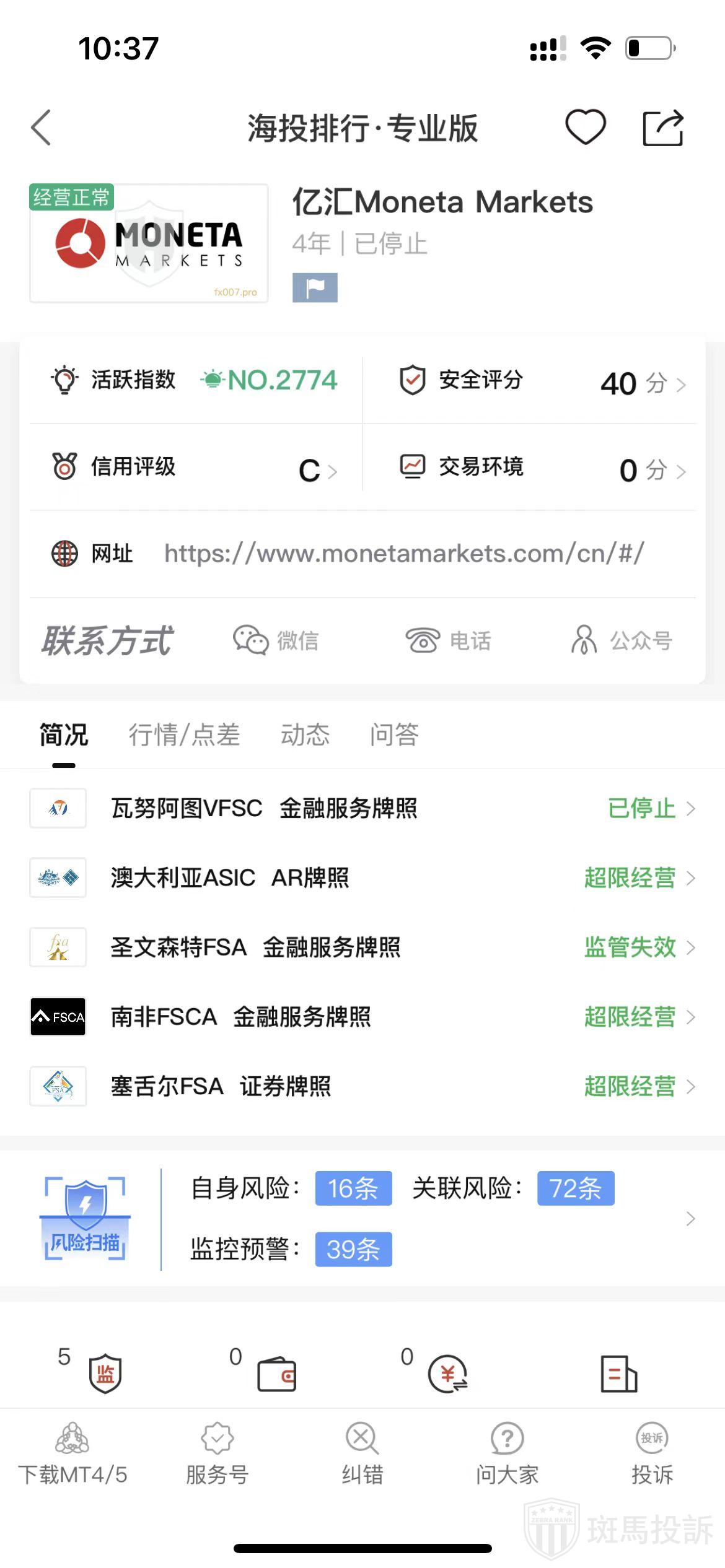Tap 下载MT4/5 in the bottom bar
The width and height of the screenshot is (725, 1568).
(x=72, y=1453)
